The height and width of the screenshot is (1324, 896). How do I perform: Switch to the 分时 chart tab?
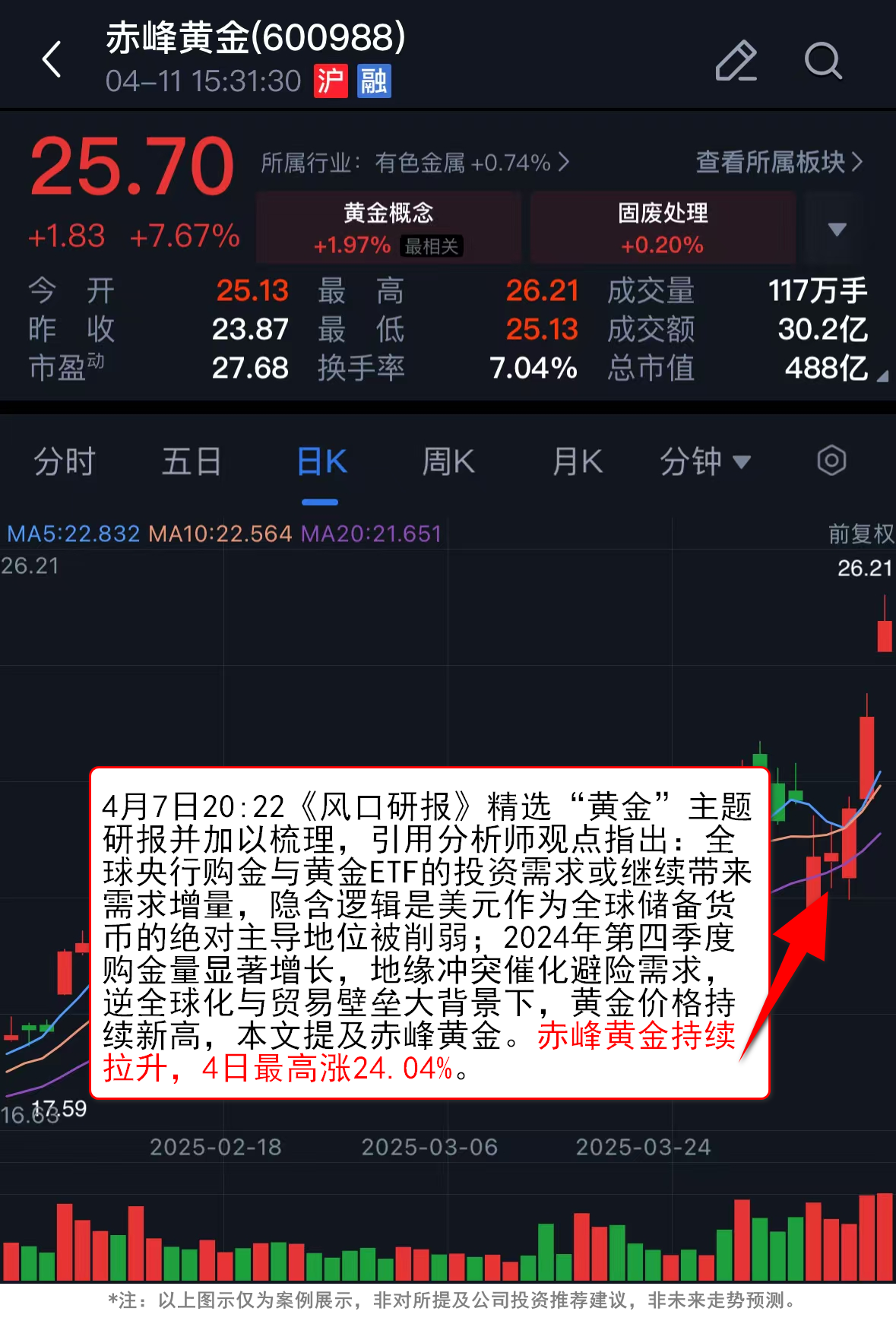(65, 461)
